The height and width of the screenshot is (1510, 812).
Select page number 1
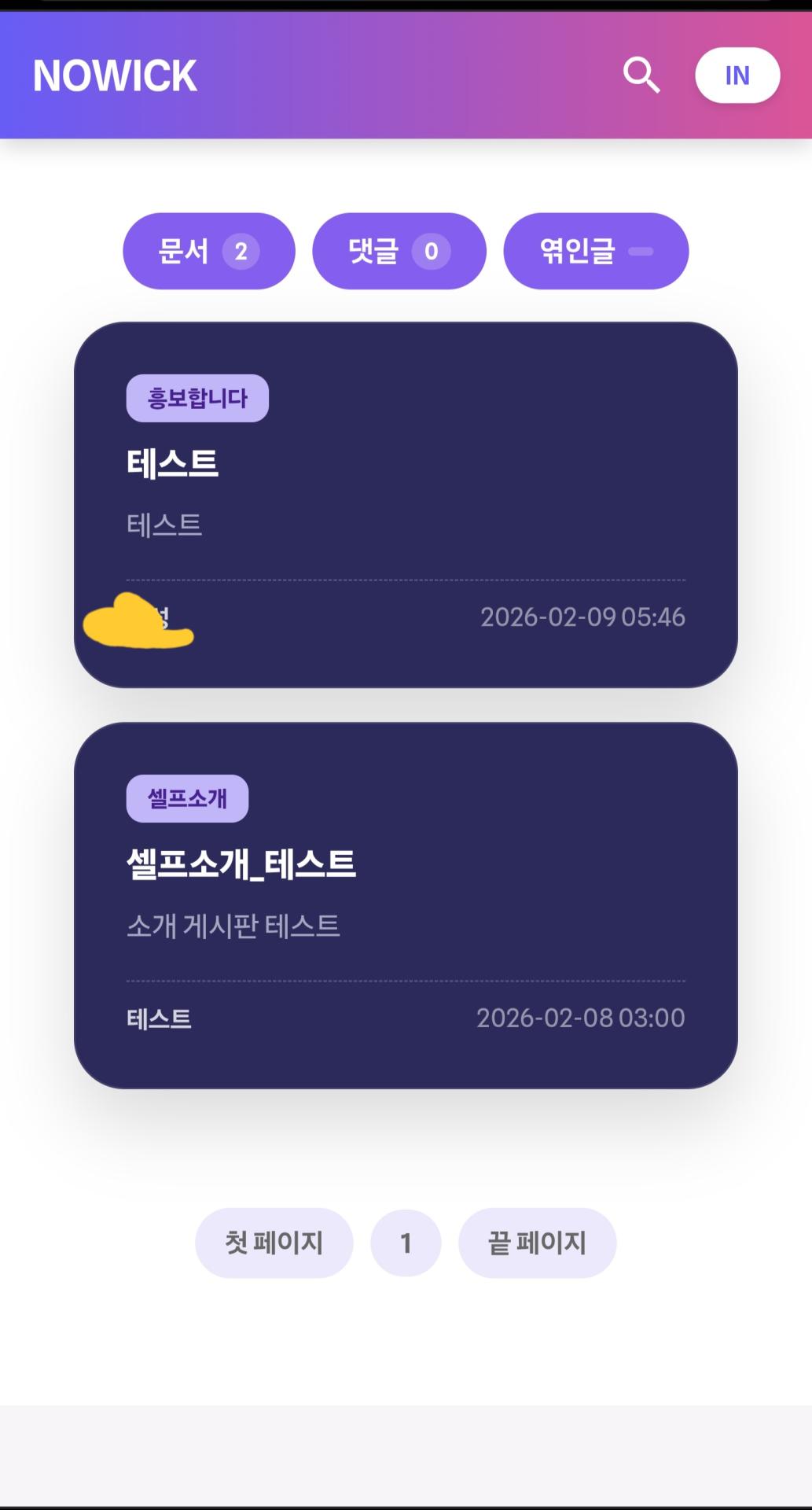(406, 1243)
